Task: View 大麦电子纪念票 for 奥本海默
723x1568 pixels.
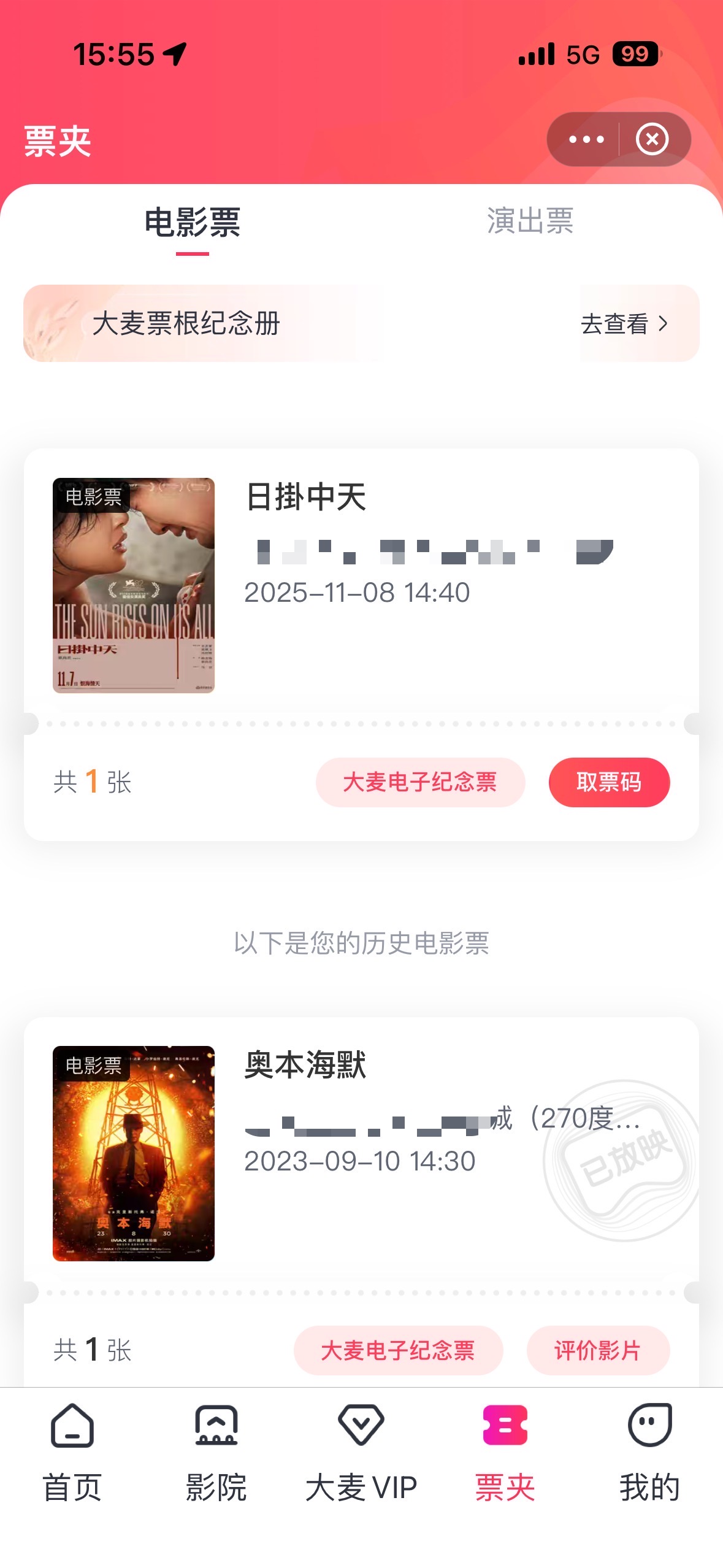Action: point(398,1350)
